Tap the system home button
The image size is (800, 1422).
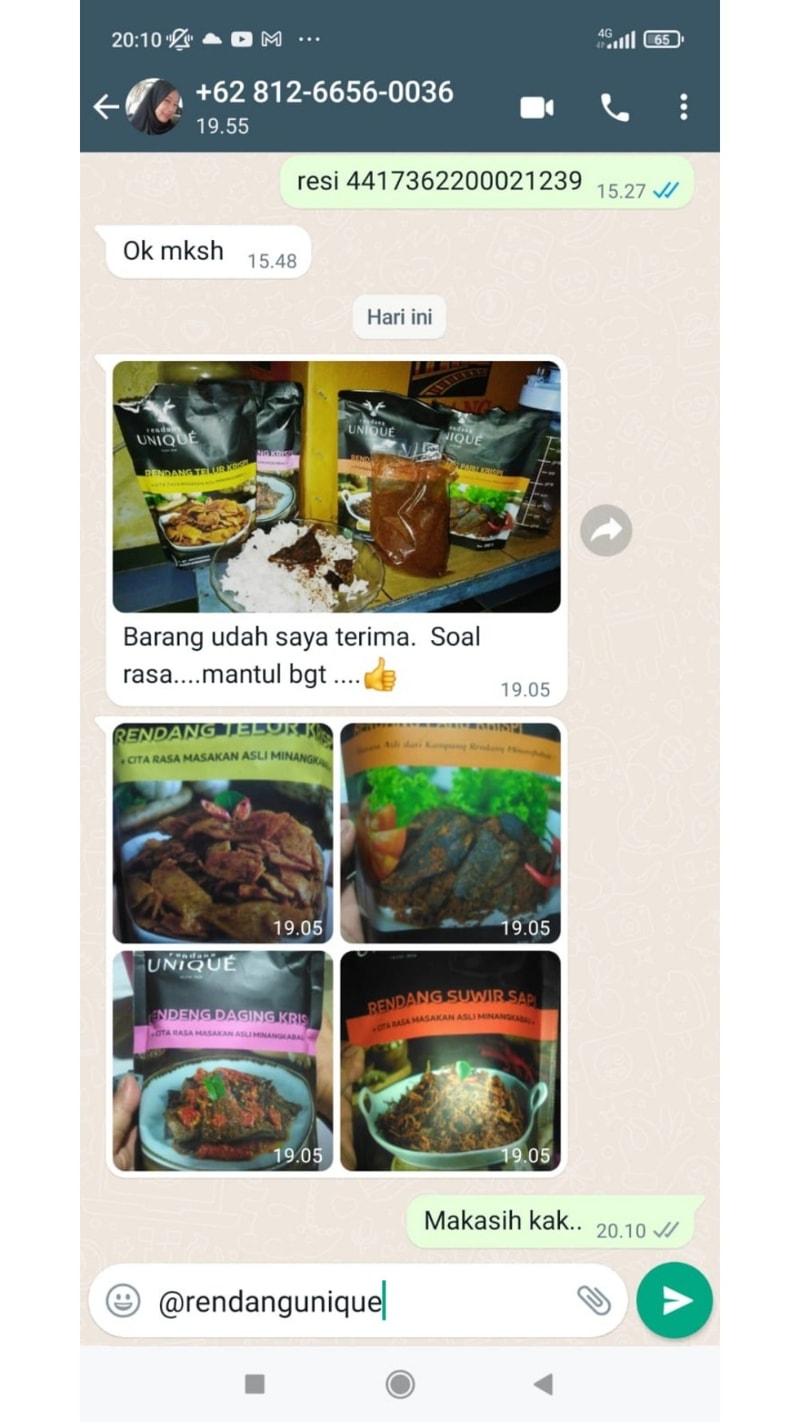(400, 1384)
